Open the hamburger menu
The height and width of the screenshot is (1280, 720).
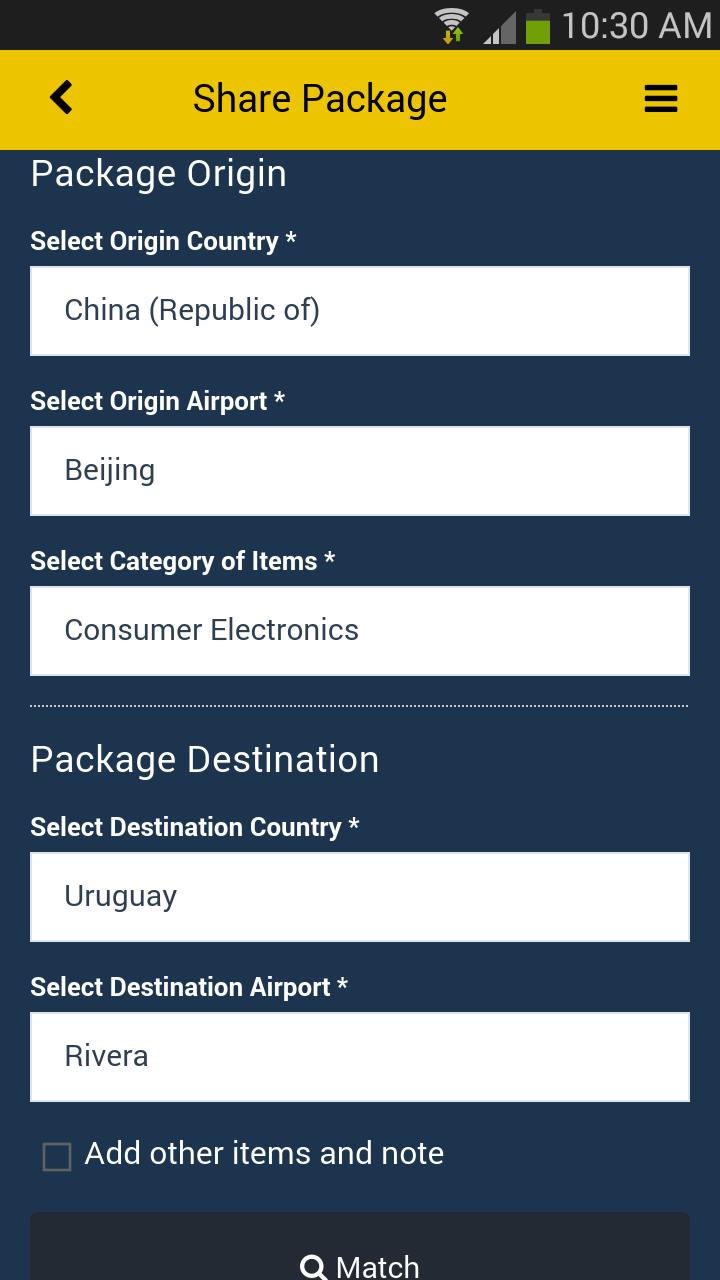[x=660, y=98]
